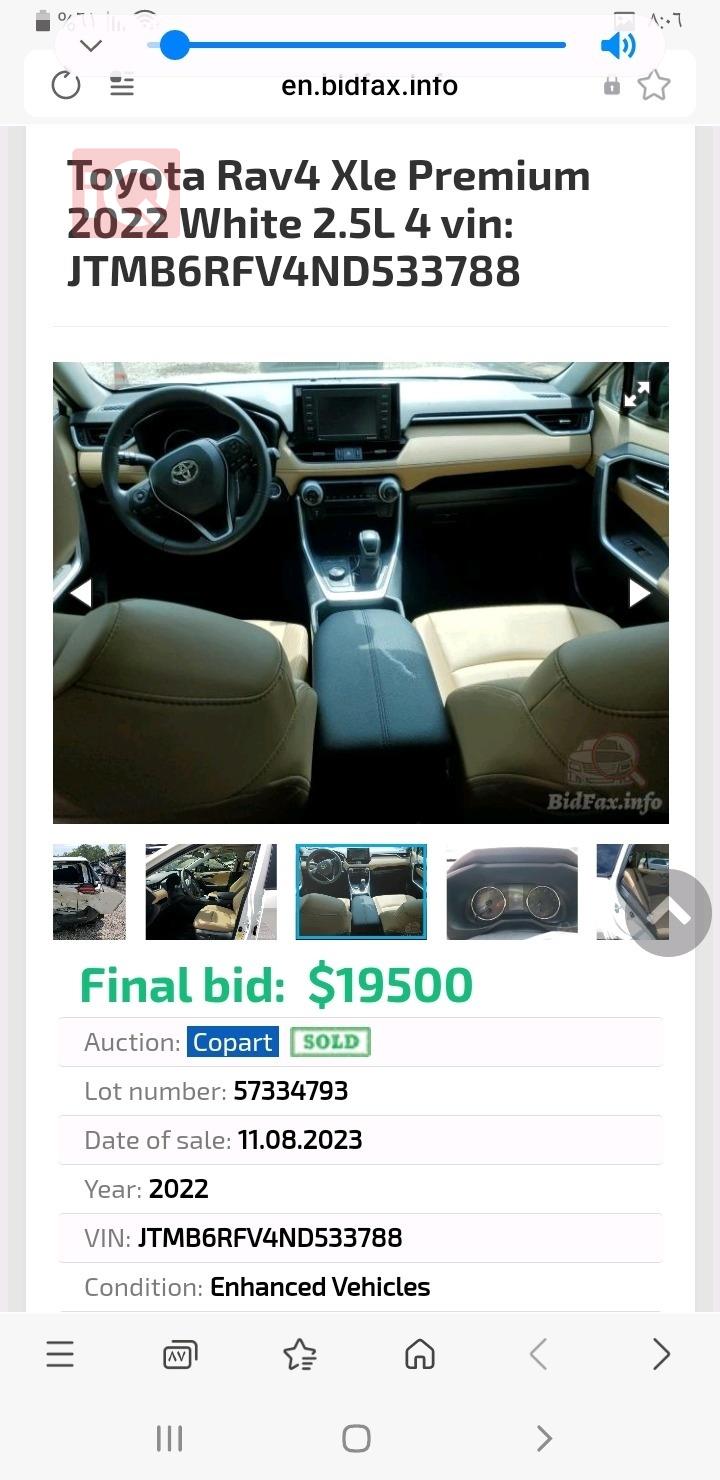Show next vehicle photo with right arrow
Image resolution: width=720 pixels, height=1480 pixels.
point(637,592)
